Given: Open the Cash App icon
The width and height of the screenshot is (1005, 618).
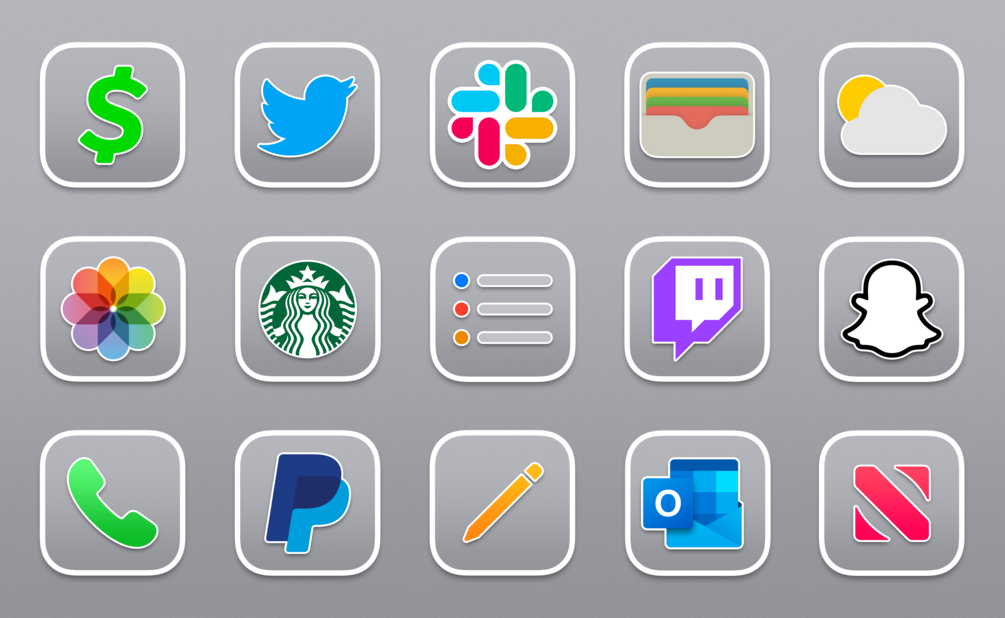Looking at the screenshot, I should click(113, 115).
